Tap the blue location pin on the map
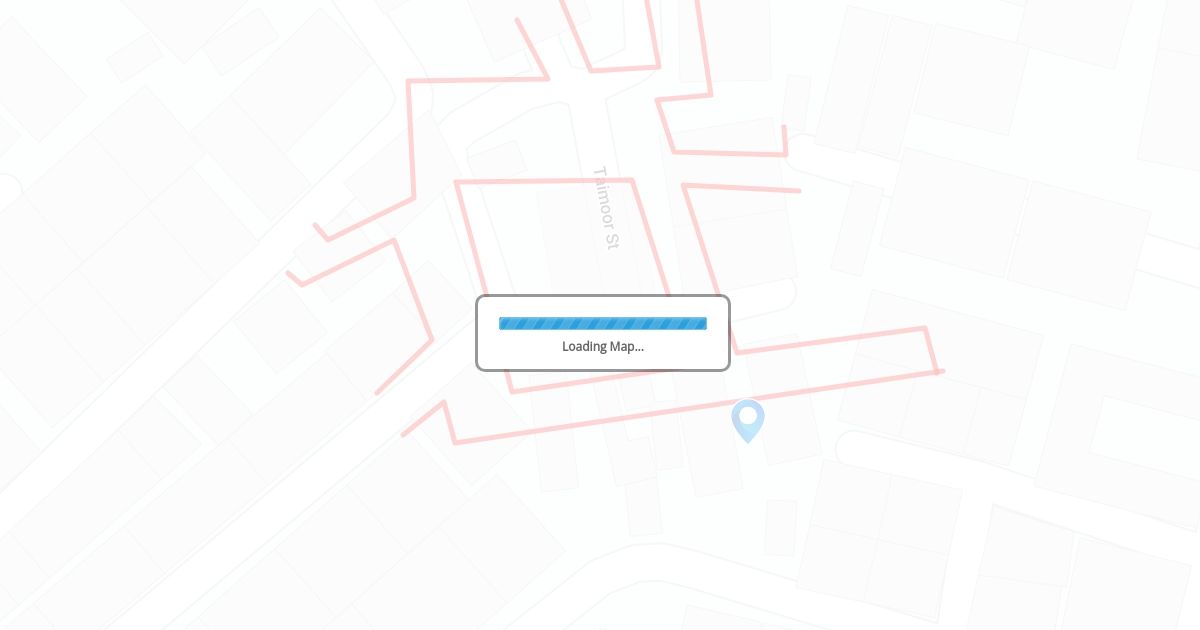Viewport: 1200px width, 630px height. click(x=747, y=419)
